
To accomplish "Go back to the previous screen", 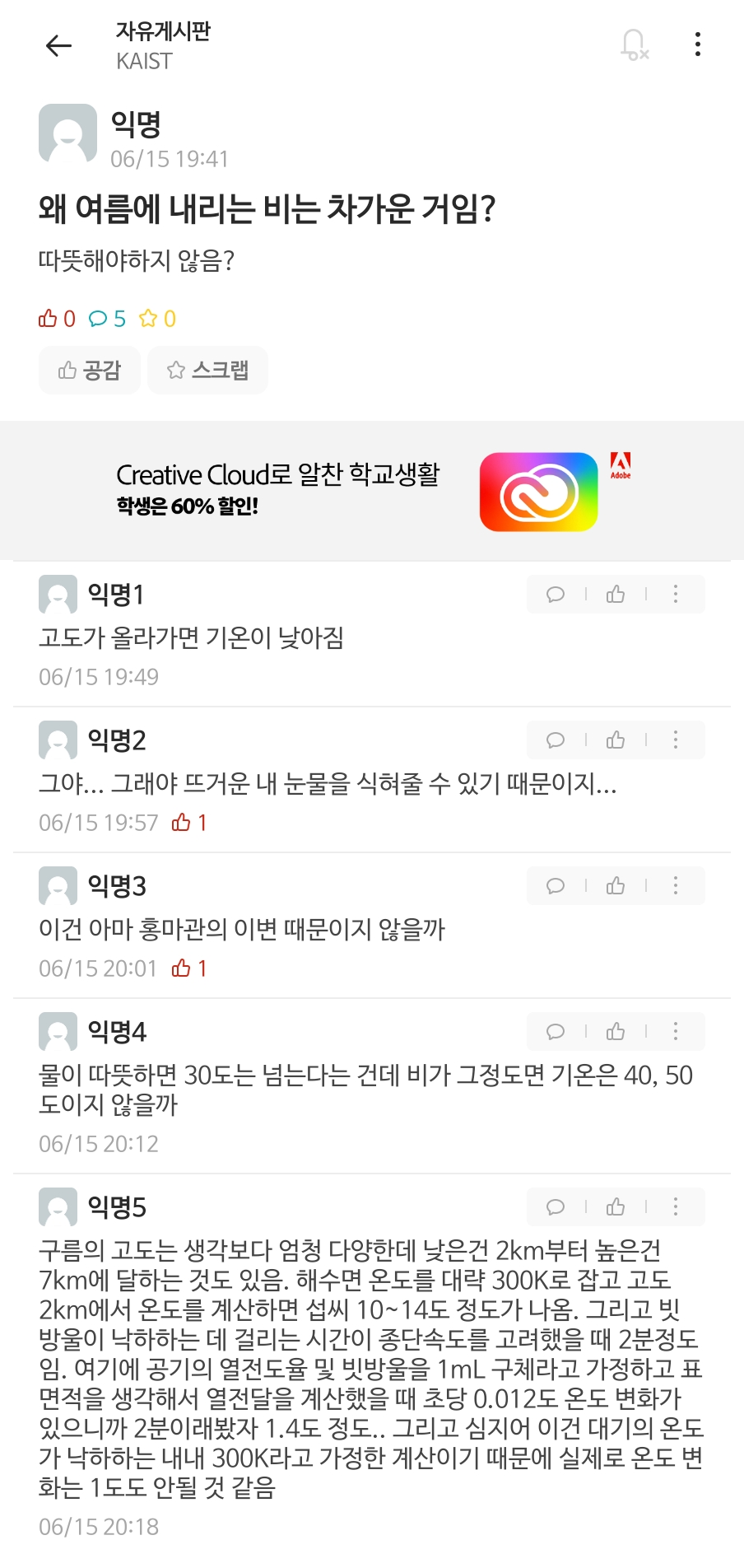I will 58,45.
